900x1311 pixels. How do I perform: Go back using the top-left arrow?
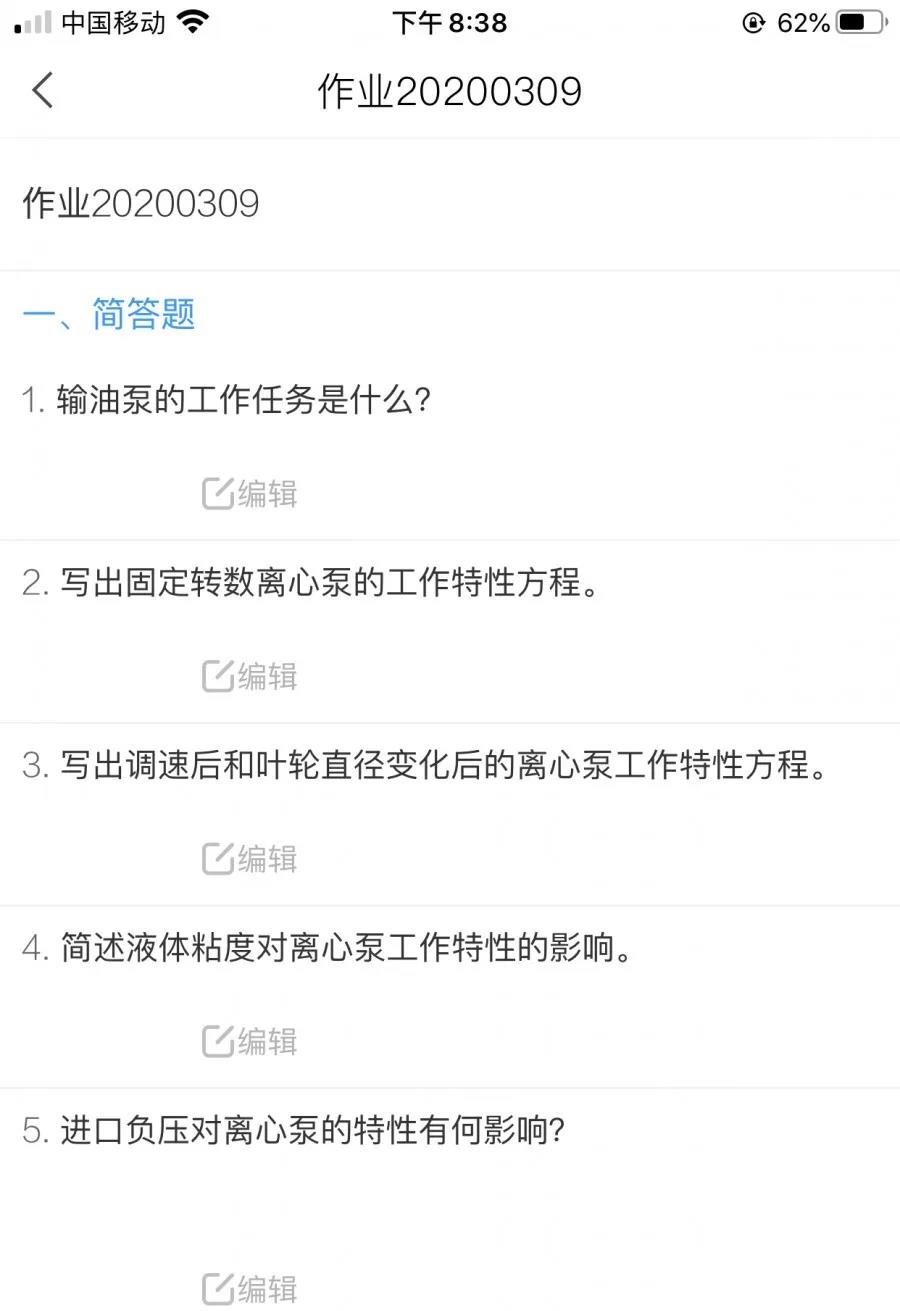coord(42,90)
